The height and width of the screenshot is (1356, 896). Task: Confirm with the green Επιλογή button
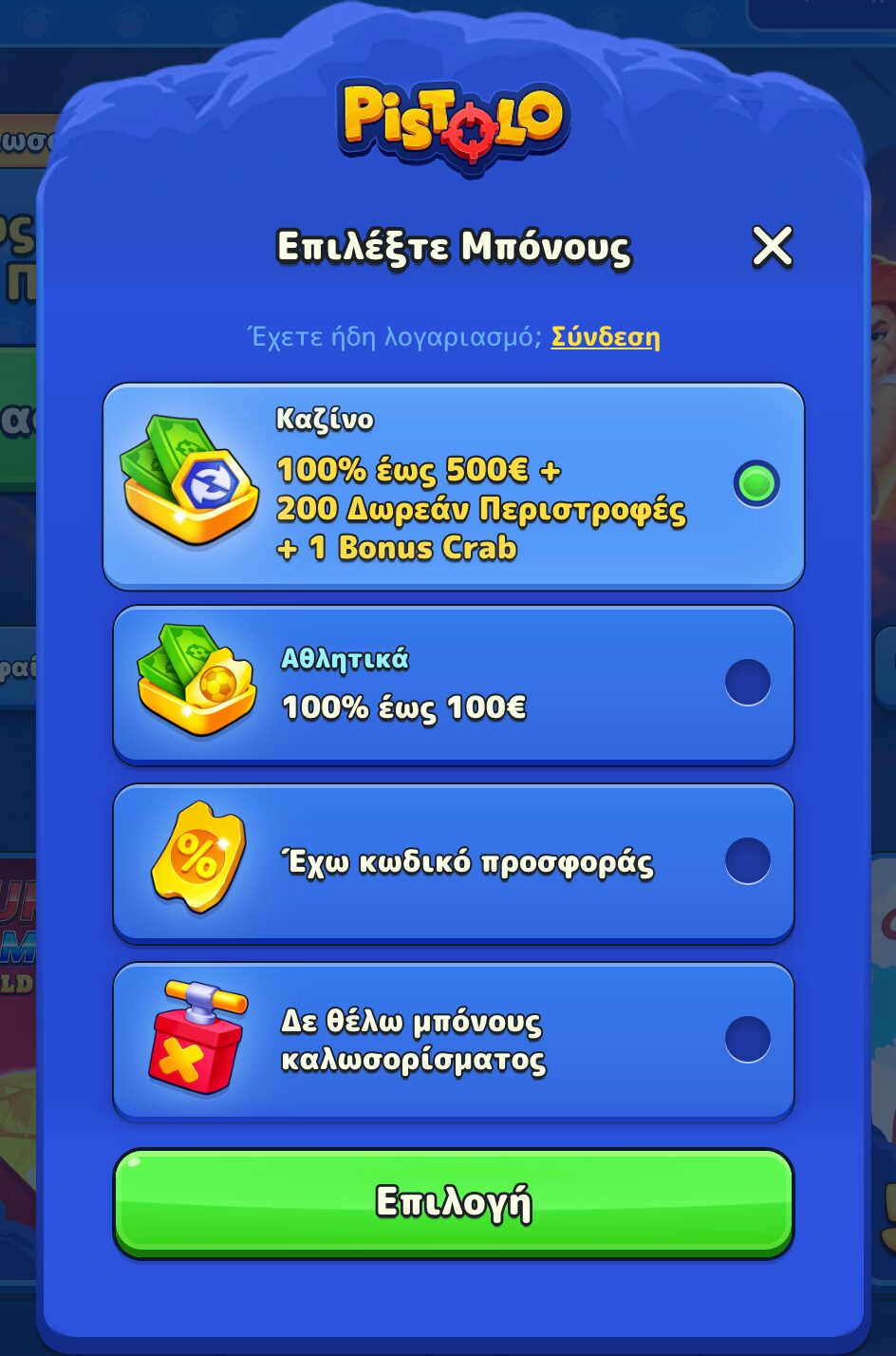pos(453,1202)
